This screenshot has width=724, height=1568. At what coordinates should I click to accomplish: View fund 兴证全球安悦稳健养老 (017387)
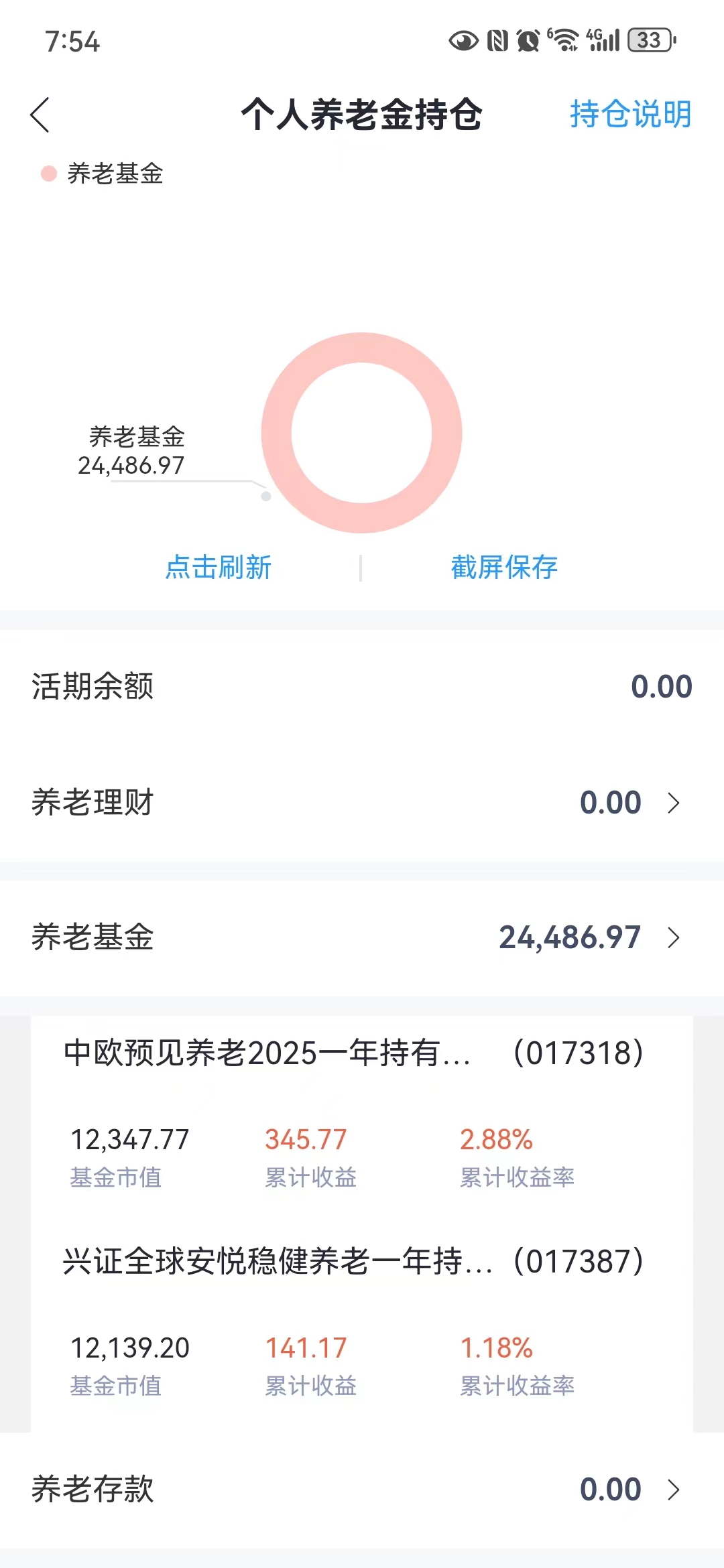point(354,1261)
